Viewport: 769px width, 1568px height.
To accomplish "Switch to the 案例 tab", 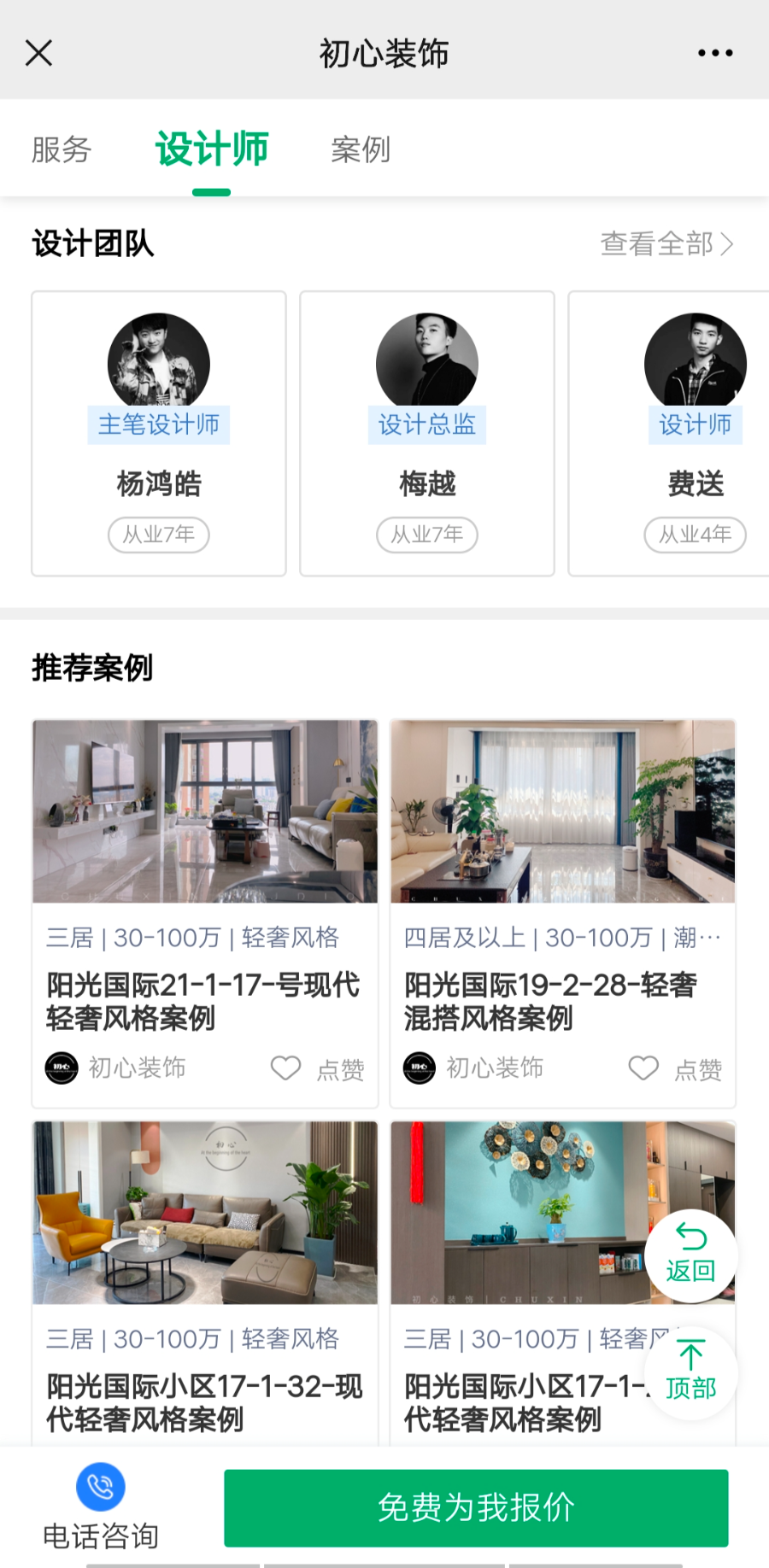I will 361,150.
